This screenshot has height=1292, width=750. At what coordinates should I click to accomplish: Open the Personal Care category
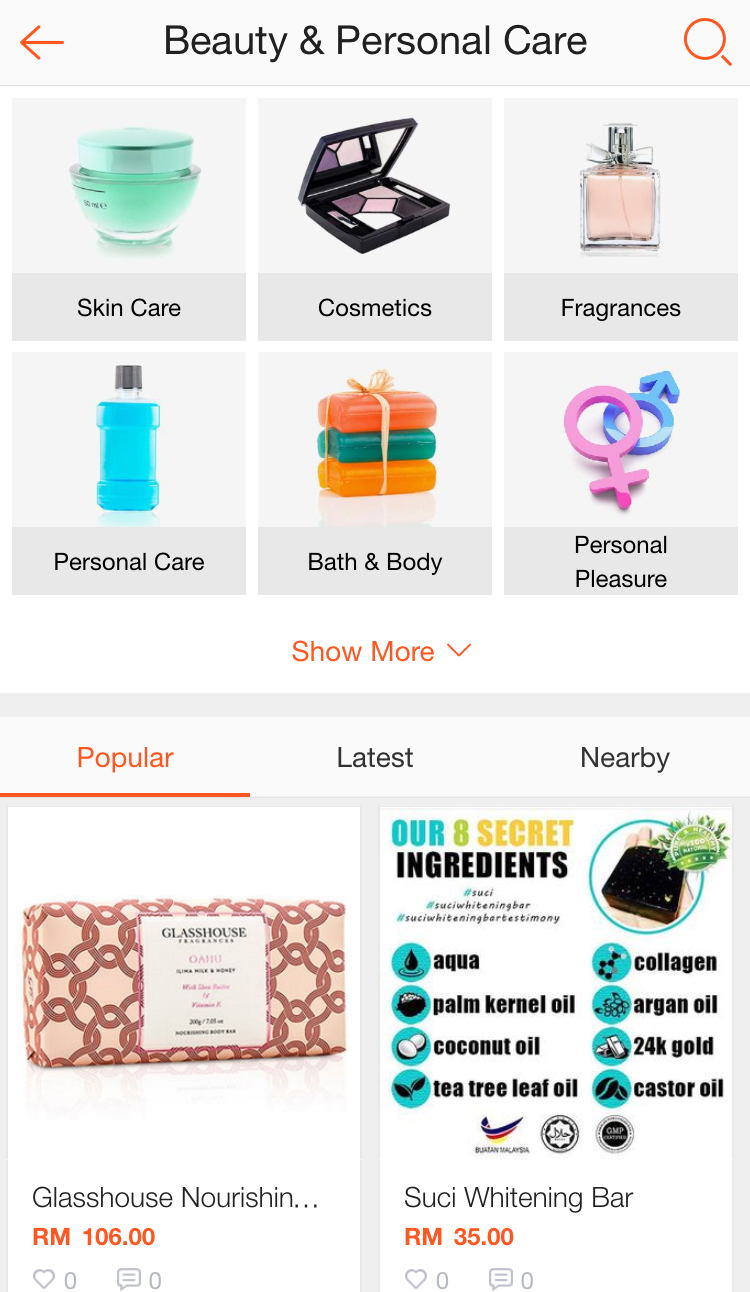click(129, 473)
